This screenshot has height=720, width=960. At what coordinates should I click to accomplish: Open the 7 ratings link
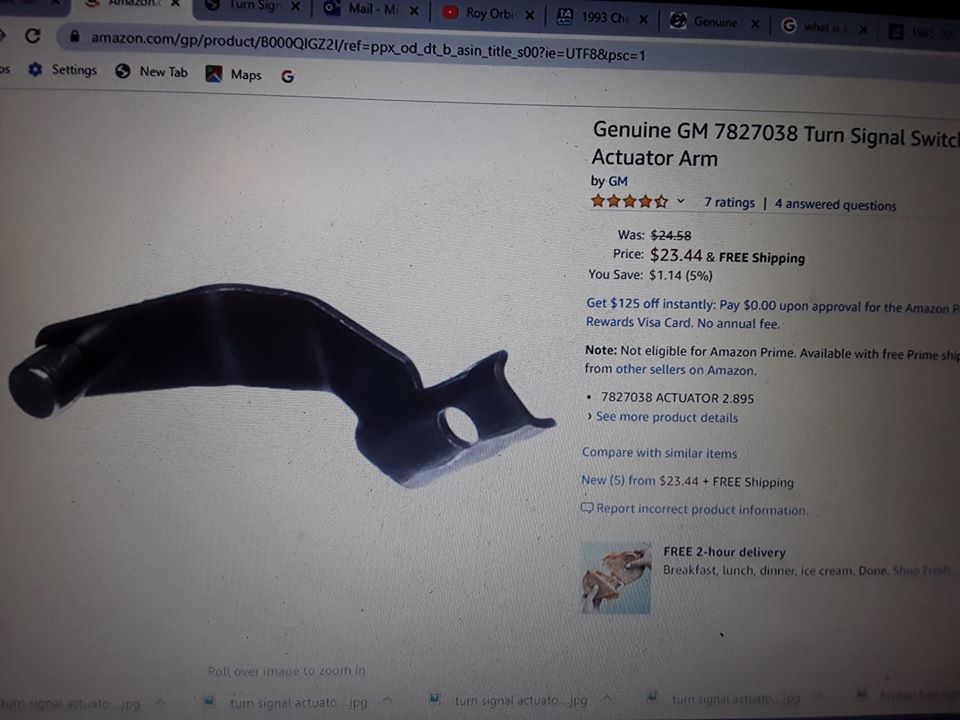pyautogui.click(x=729, y=203)
